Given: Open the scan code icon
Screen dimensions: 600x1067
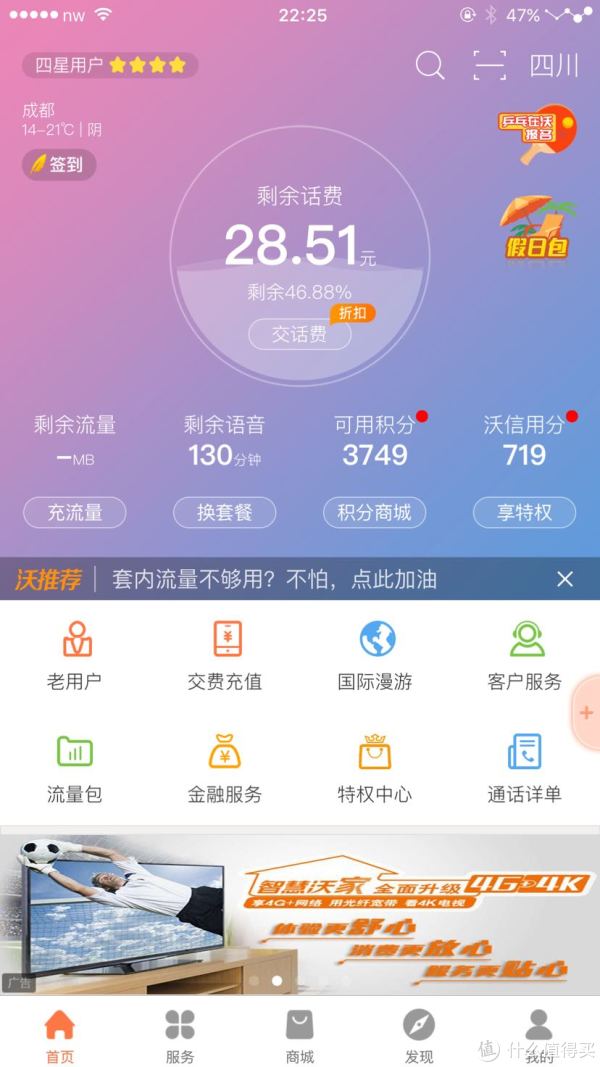Looking at the screenshot, I should (x=489, y=66).
